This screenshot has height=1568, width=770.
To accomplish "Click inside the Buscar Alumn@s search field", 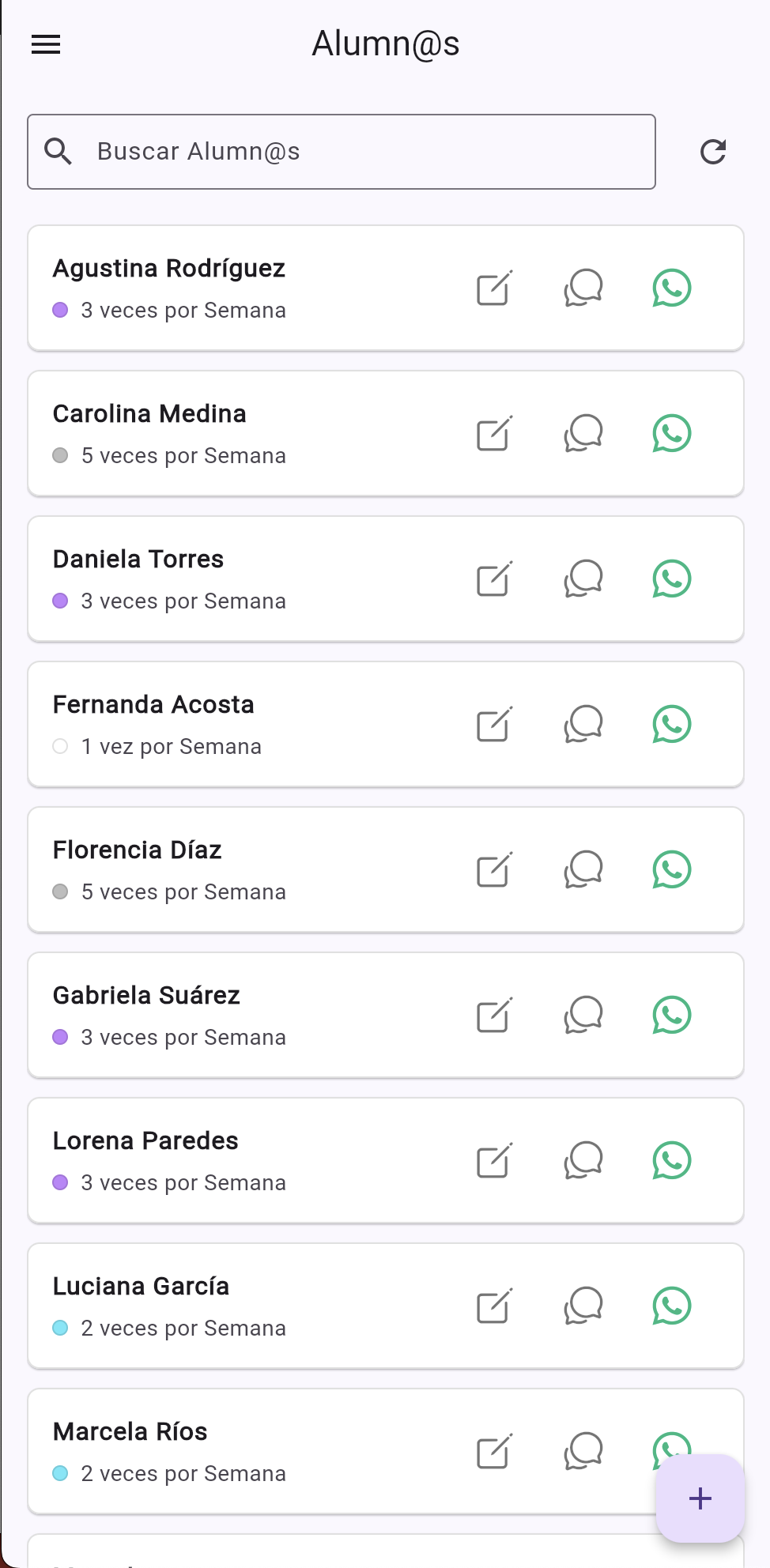I will (x=340, y=151).
